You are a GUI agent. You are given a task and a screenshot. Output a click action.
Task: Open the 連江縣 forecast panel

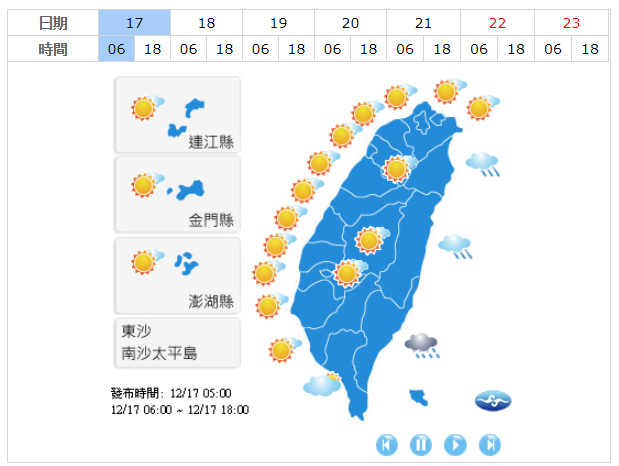coord(178,115)
